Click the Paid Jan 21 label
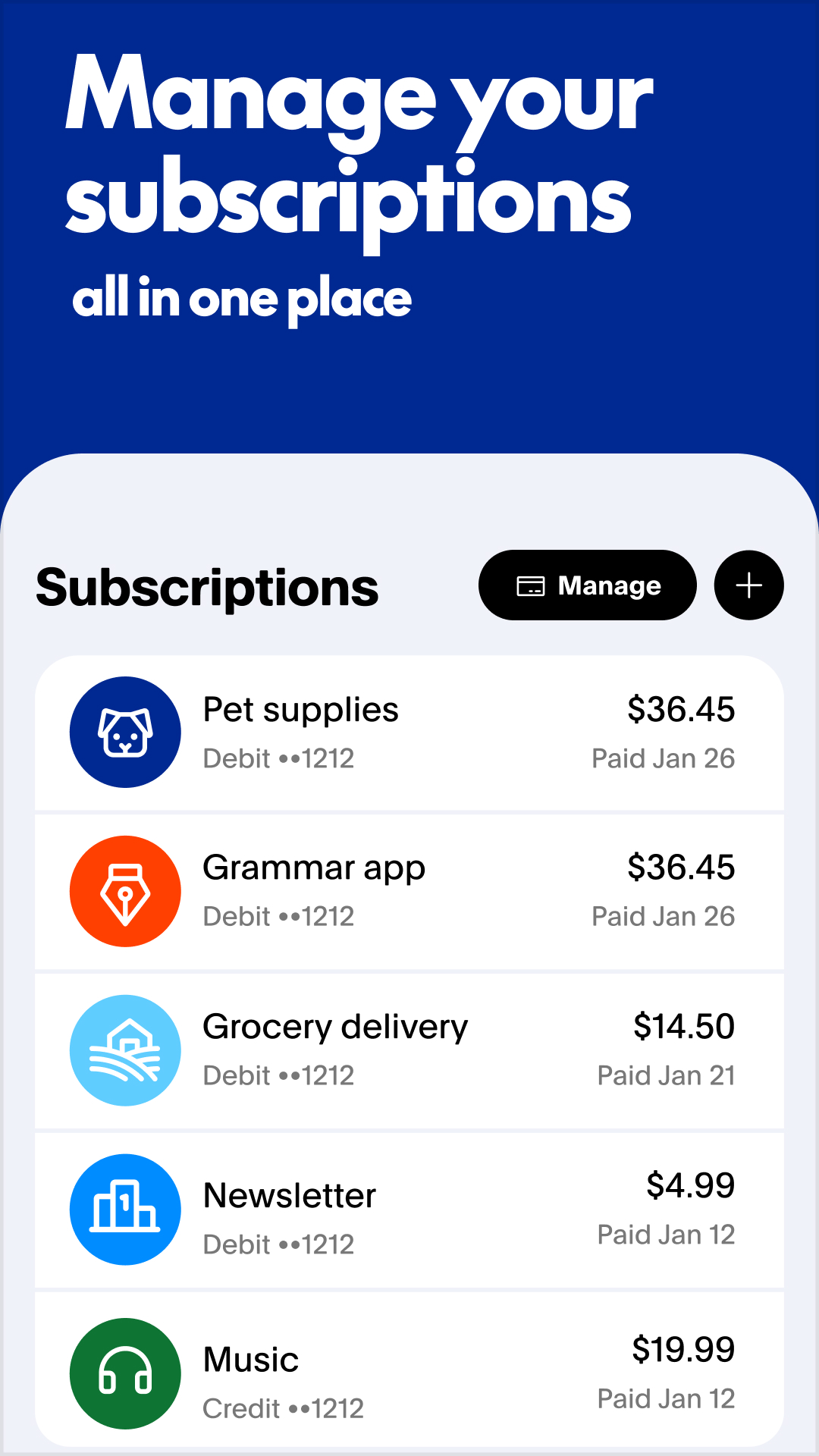The width and height of the screenshot is (819, 1456). [x=665, y=1075]
